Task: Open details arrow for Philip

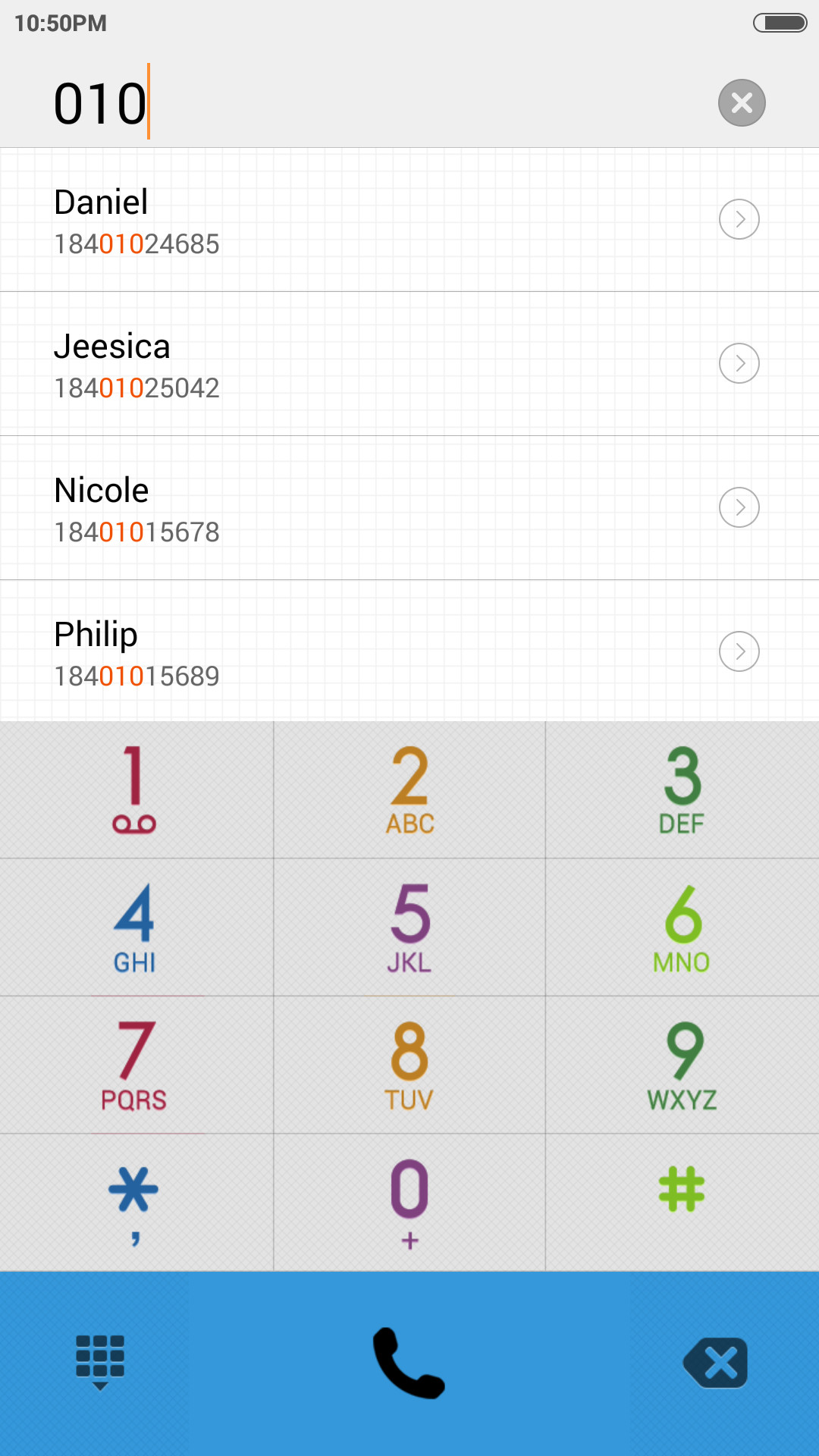Action: pyautogui.click(x=739, y=651)
